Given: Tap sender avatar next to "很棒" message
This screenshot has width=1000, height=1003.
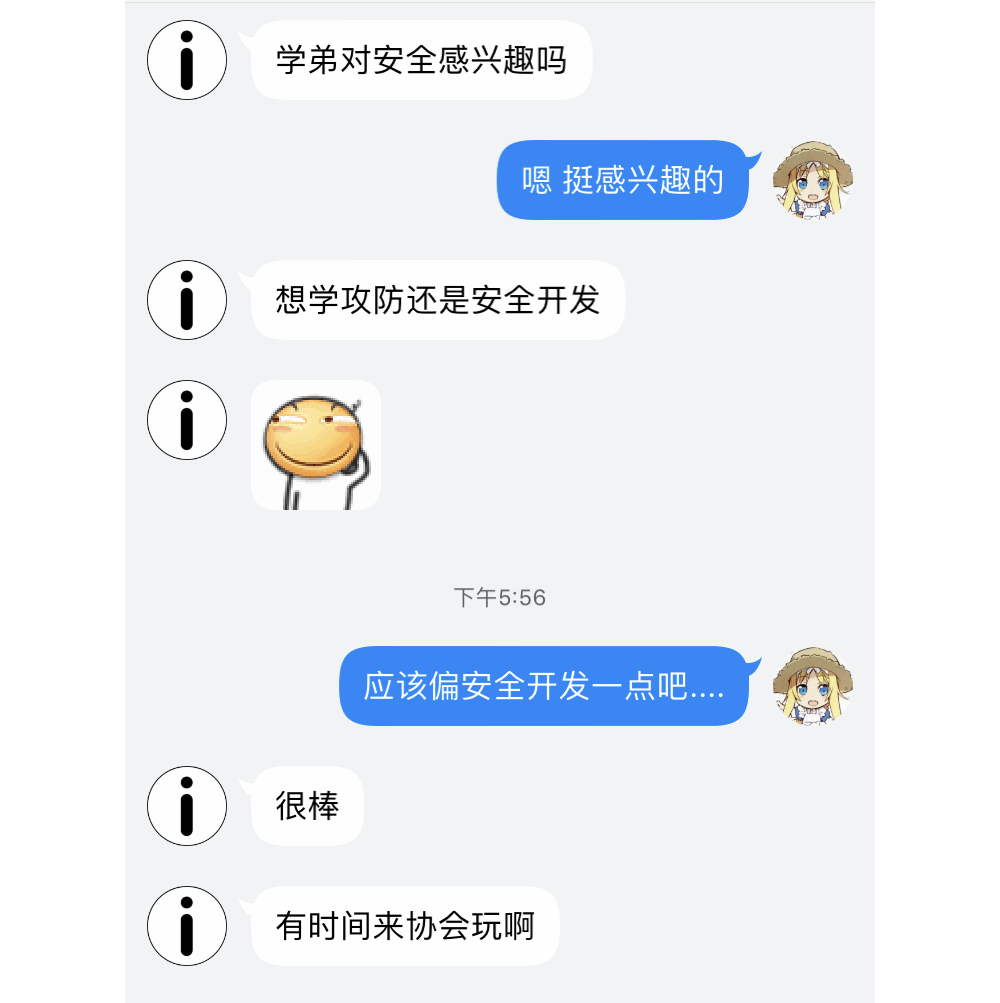Looking at the screenshot, I should (187, 806).
